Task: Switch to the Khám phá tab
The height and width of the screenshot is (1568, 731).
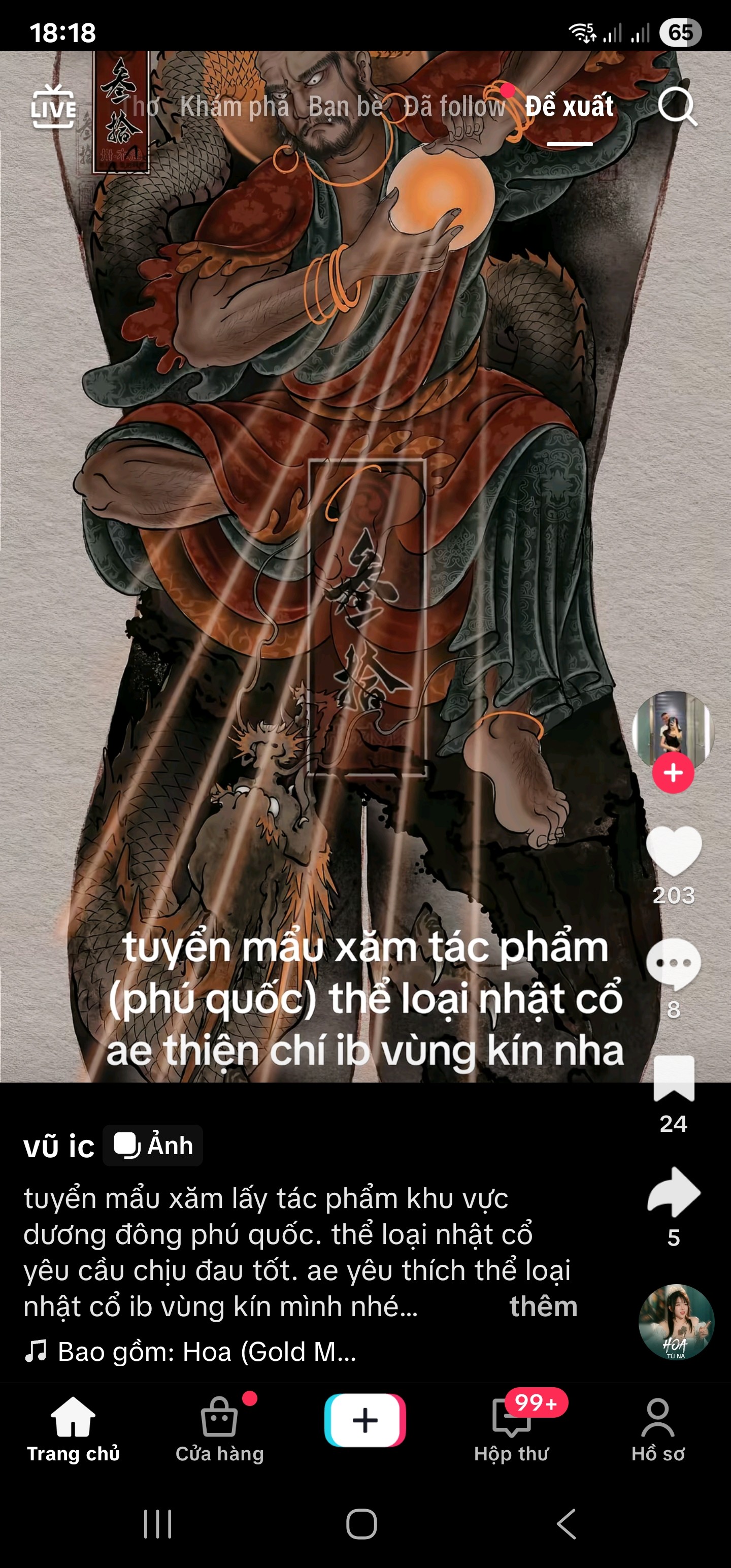Action: (235, 107)
